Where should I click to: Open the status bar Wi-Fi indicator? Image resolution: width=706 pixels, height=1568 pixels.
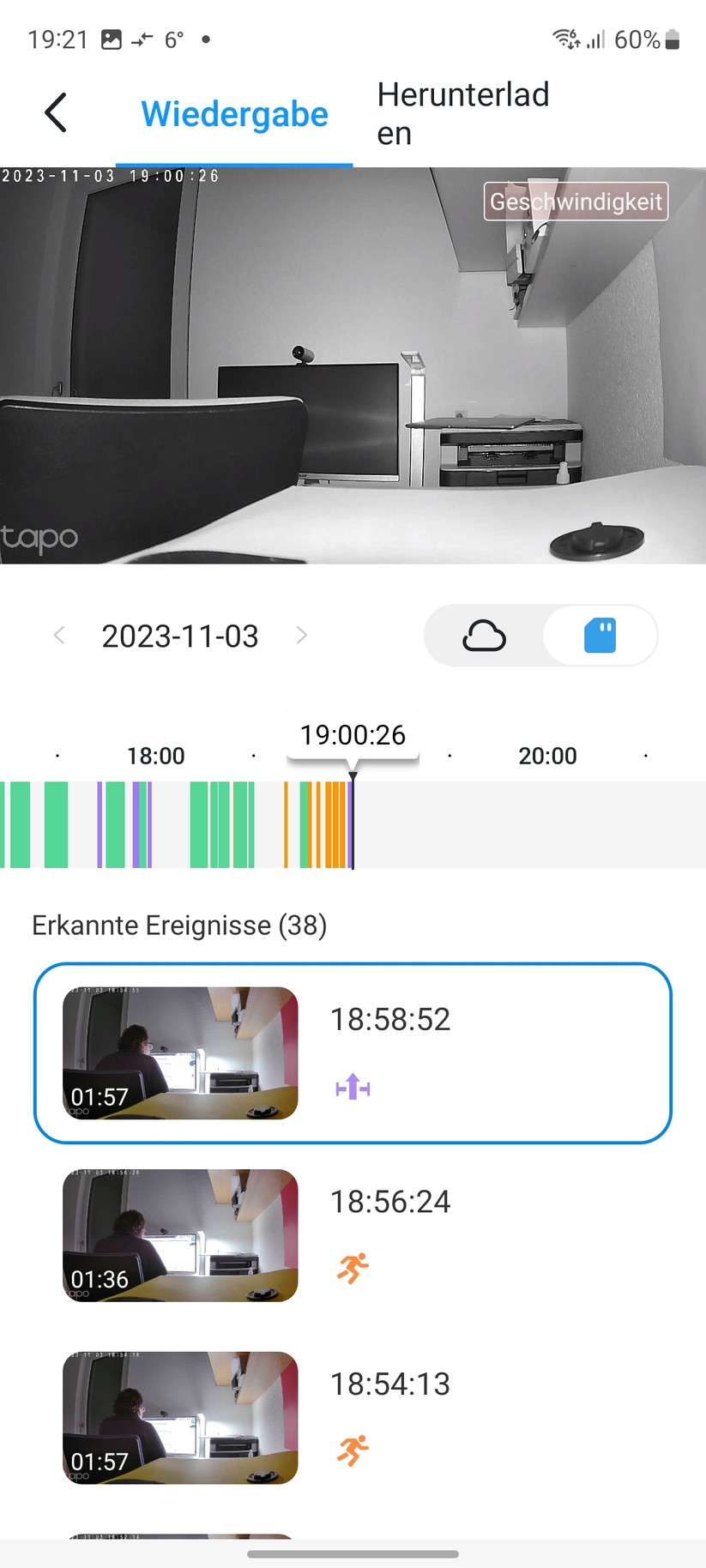[x=563, y=39]
